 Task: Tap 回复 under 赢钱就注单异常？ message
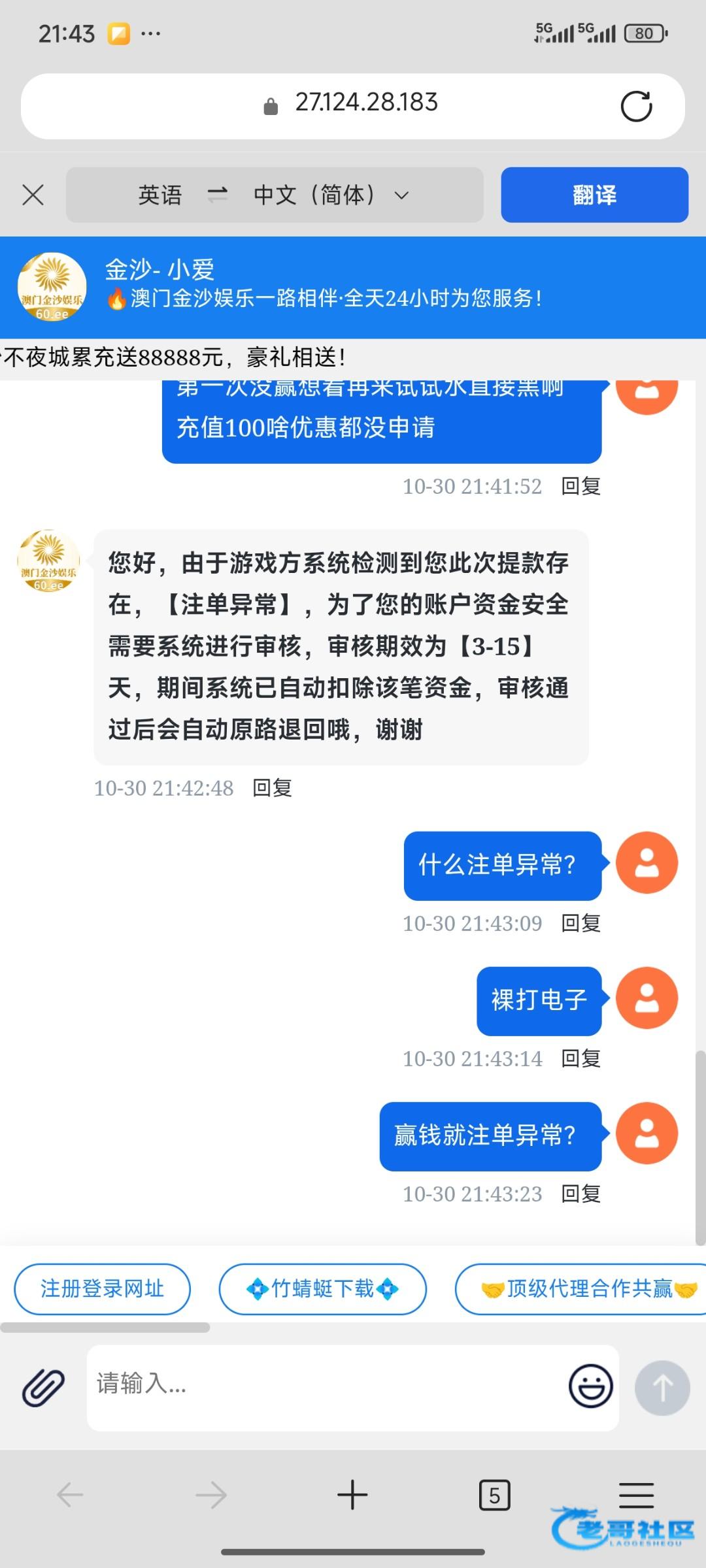(x=581, y=1194)
